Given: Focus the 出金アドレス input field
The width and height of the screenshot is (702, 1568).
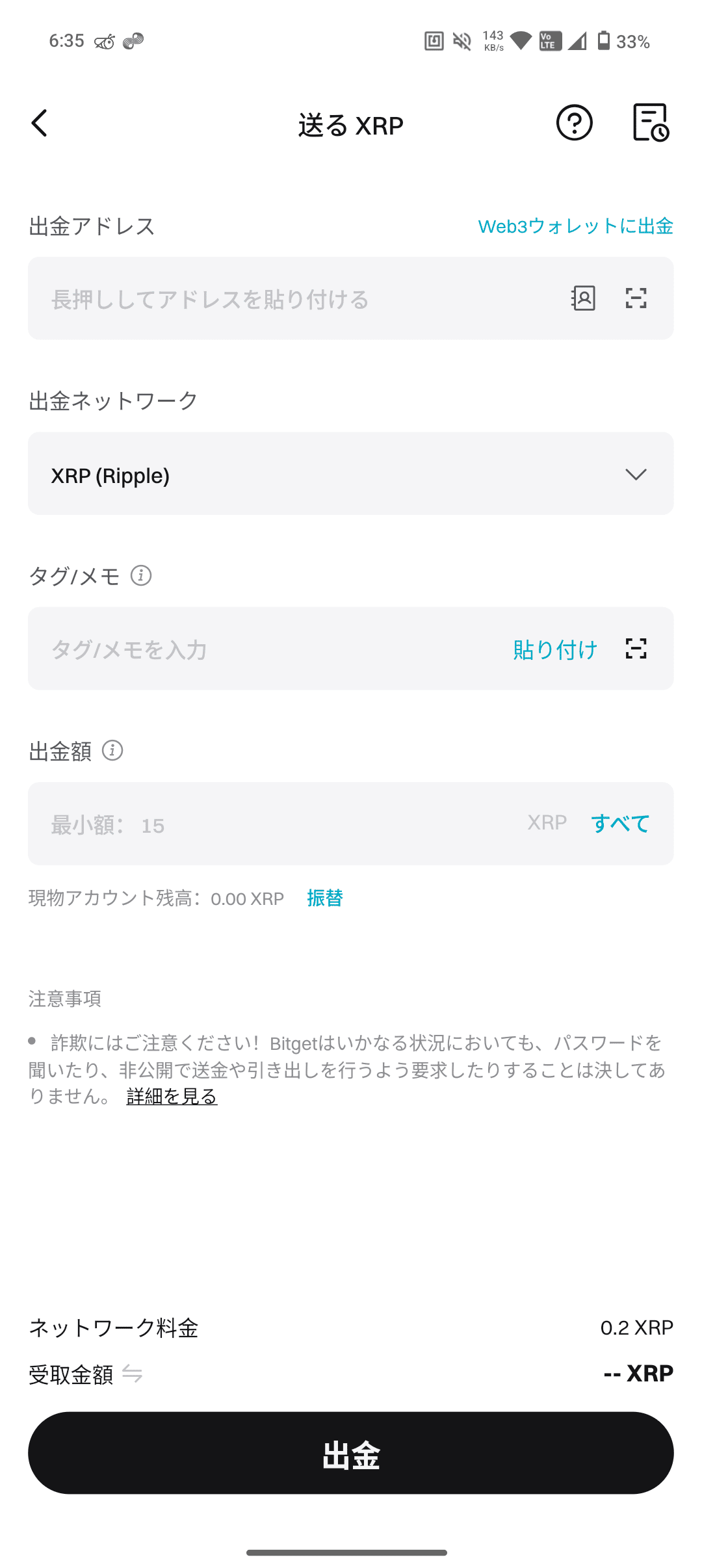Looking at the screenshot, I should coord(292,299).
